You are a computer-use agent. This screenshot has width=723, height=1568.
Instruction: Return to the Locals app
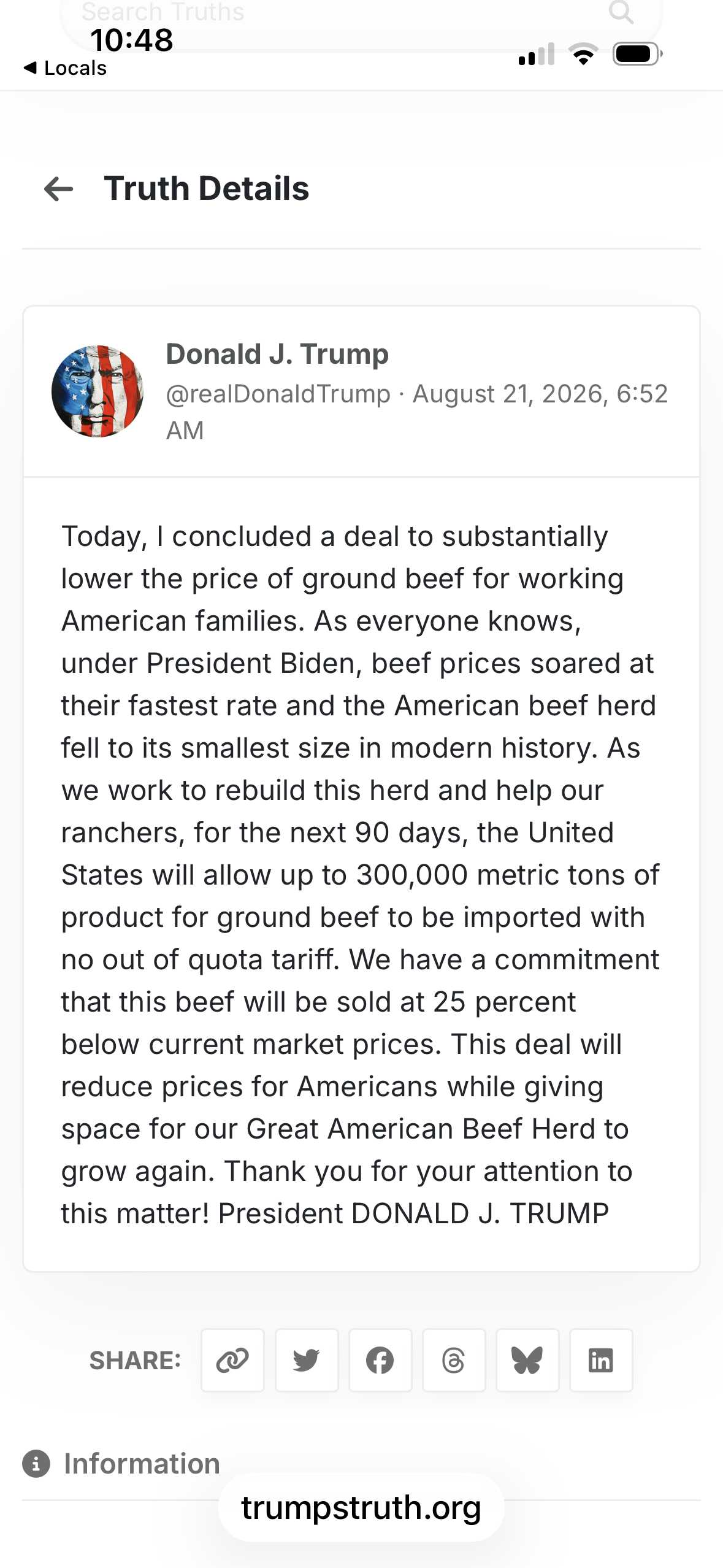(x=65, y=68)
